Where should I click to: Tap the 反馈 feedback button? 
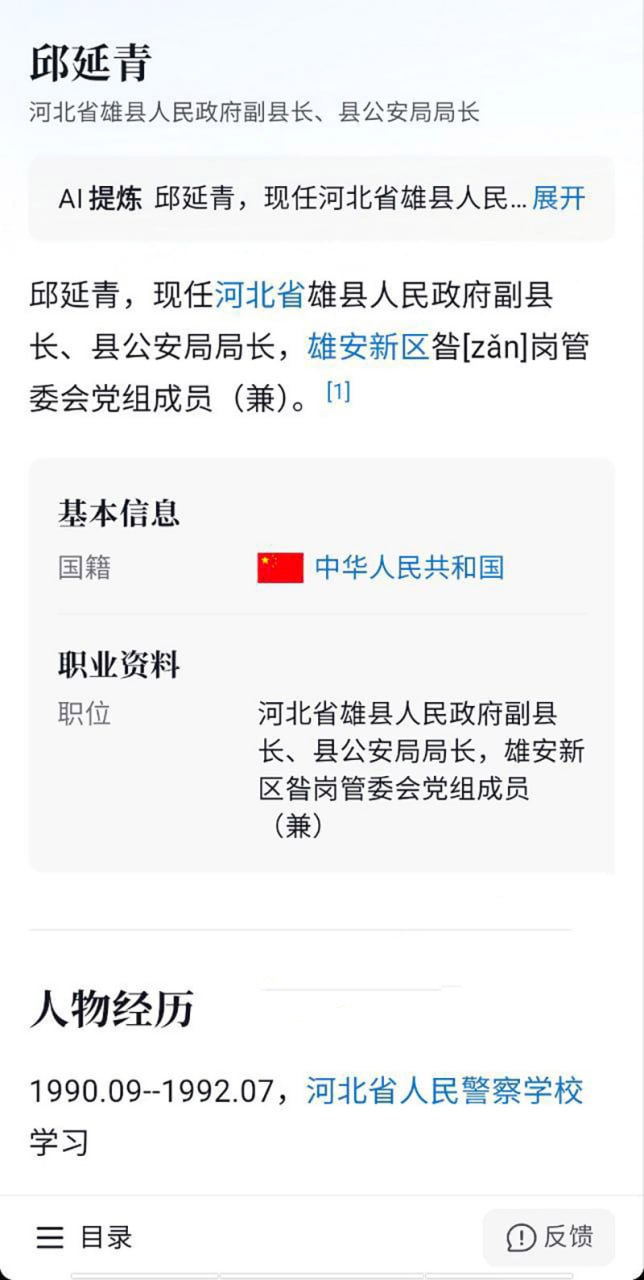(x=549, y=1237)
